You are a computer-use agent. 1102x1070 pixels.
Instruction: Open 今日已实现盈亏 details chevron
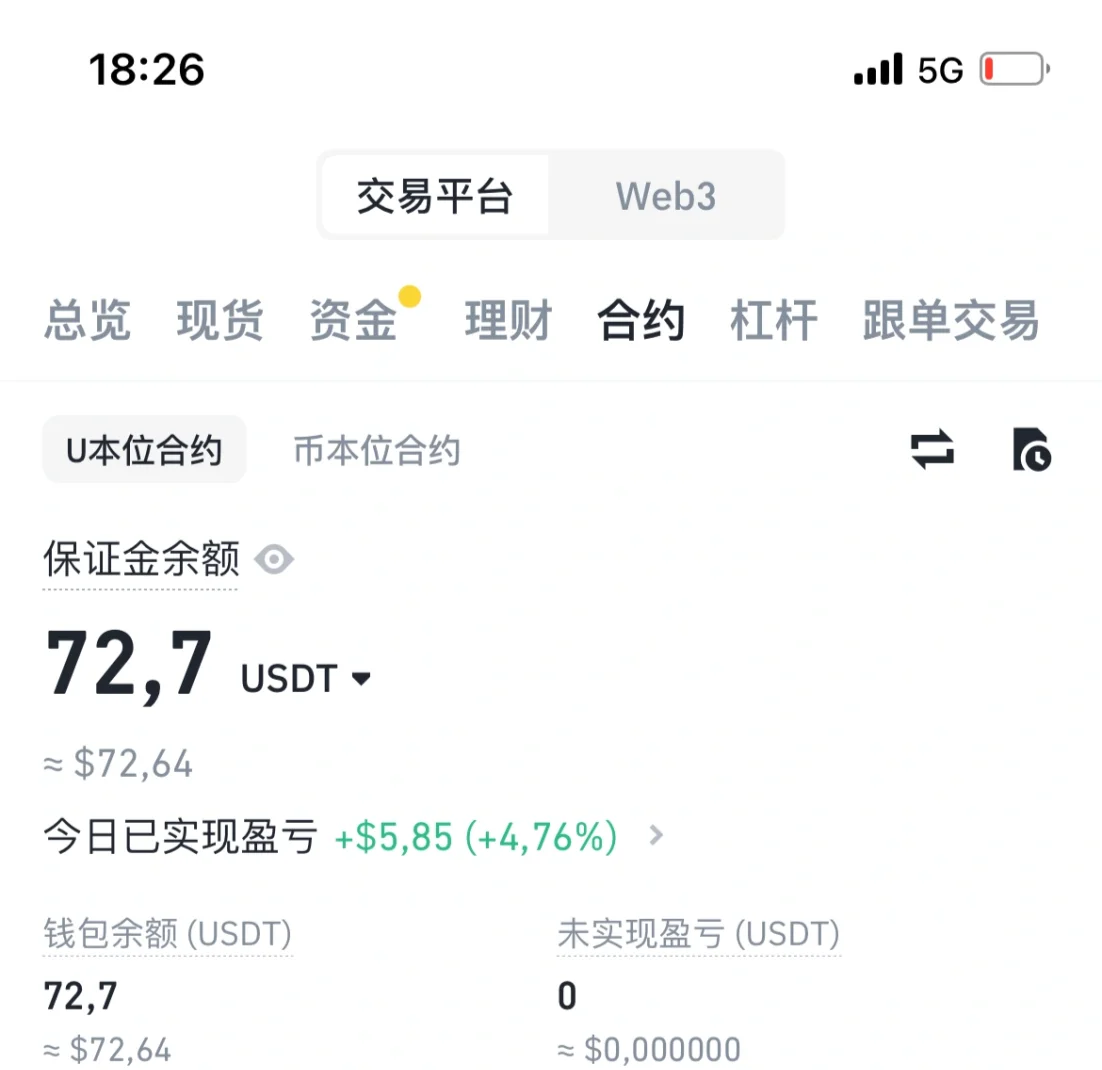656,835
